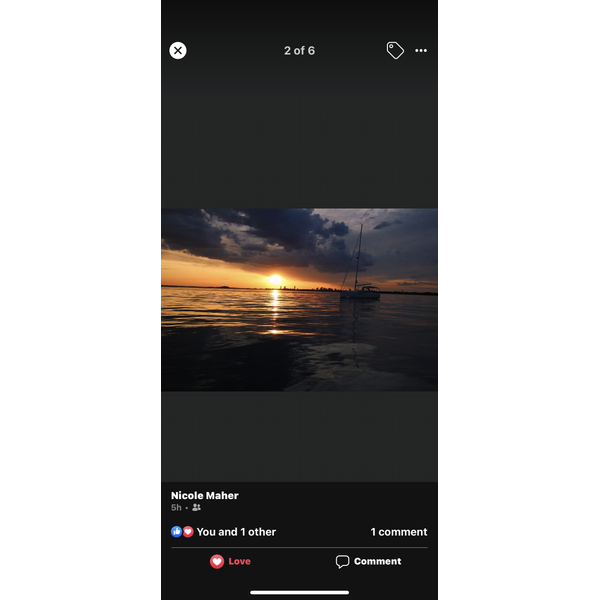This screenshot has height=600, width=600.
Task: Tap the Love reaction button
Action: tap(231, 561)
